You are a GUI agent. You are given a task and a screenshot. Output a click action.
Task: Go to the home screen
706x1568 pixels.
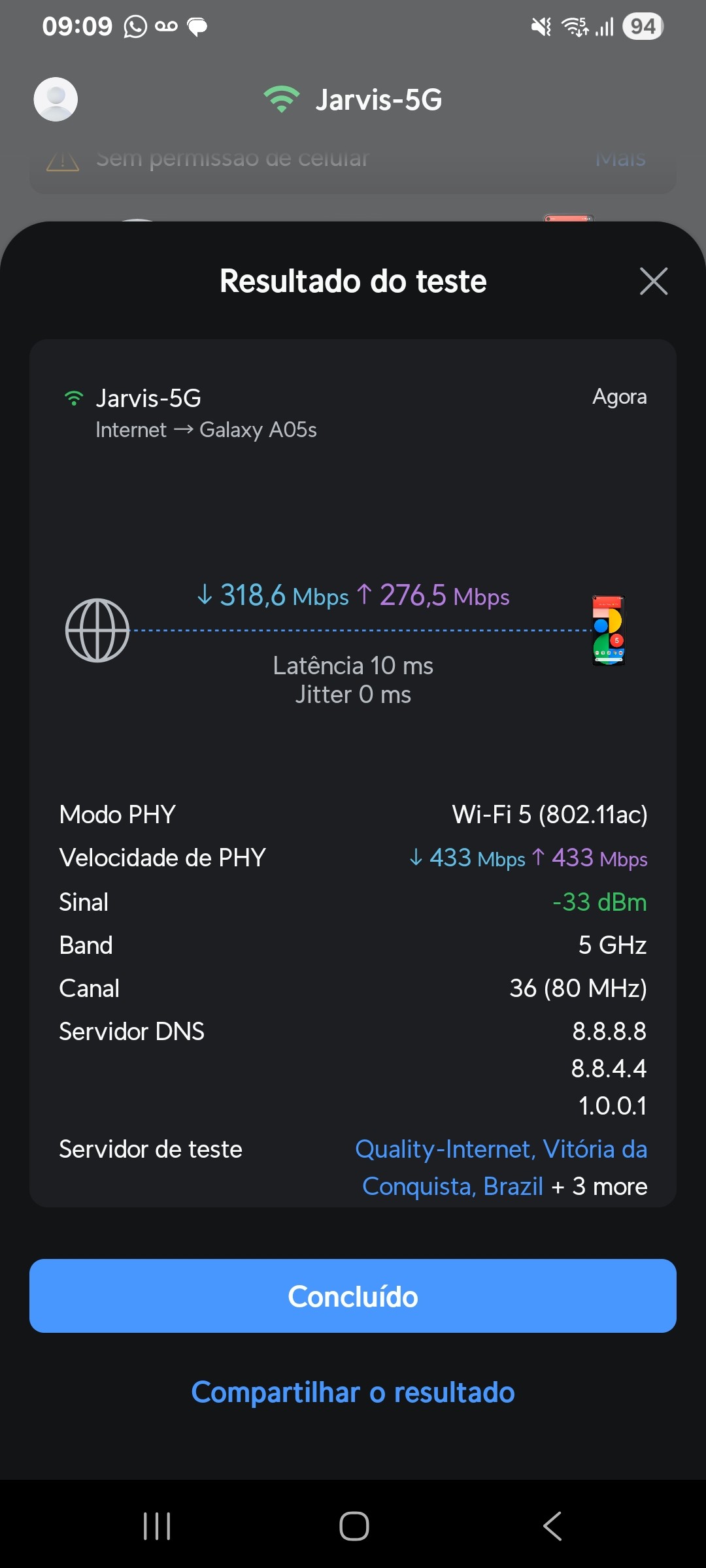354,1526
